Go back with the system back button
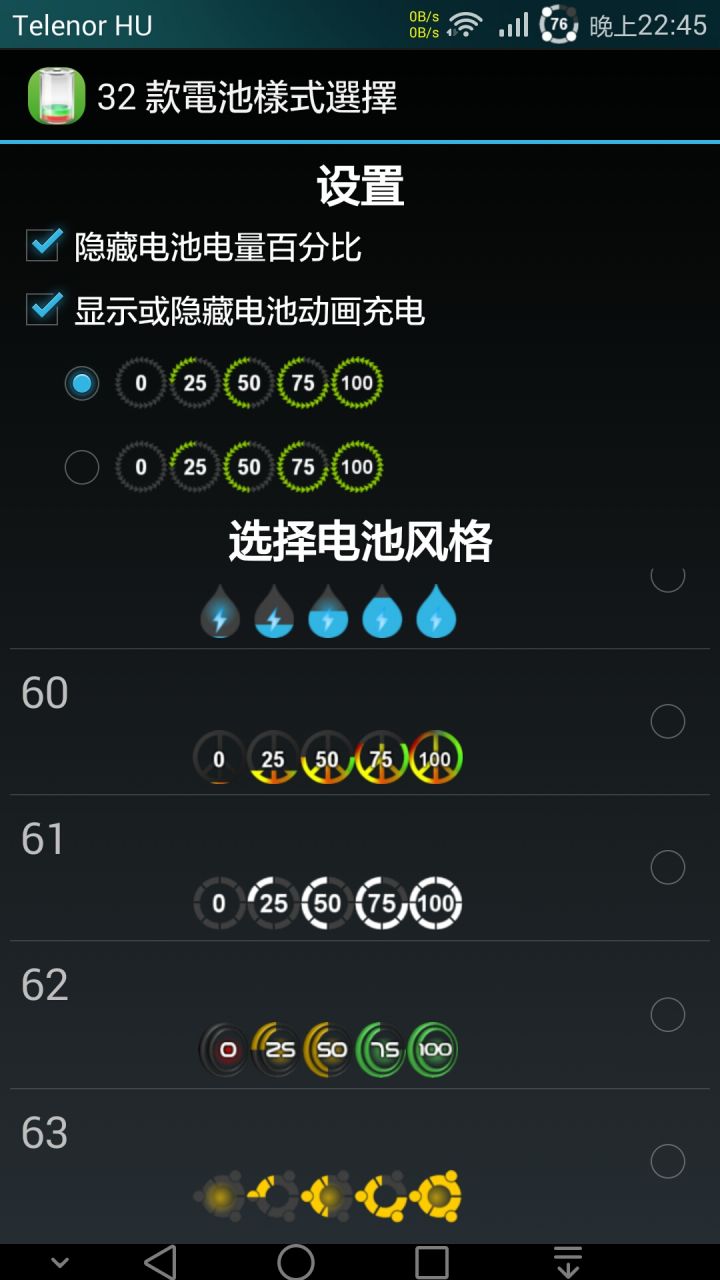The width and height of the screenshot is (720, 1280). [x=160, y=1262]
